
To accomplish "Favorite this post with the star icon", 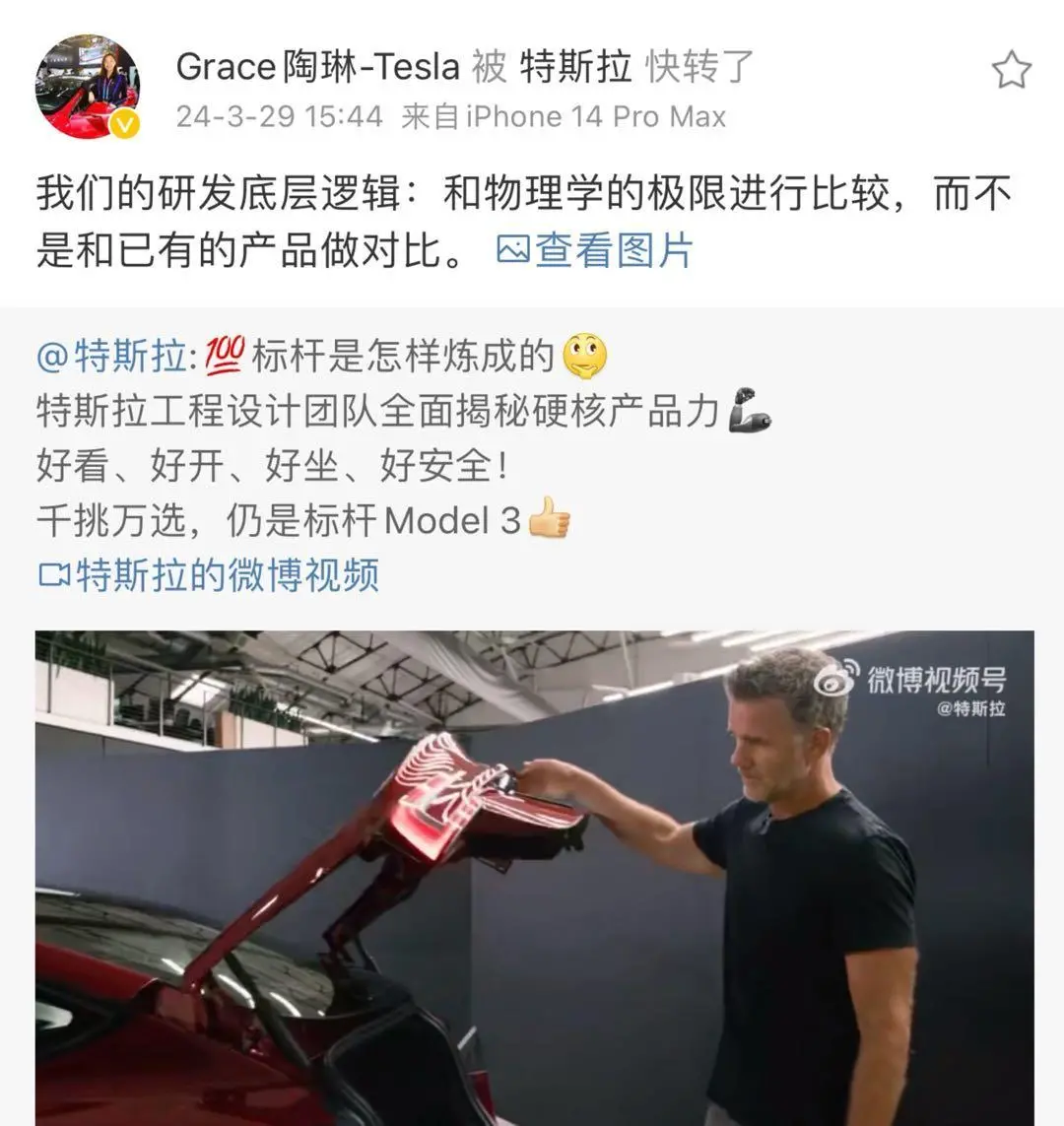I will click(x=1011, y=70).
